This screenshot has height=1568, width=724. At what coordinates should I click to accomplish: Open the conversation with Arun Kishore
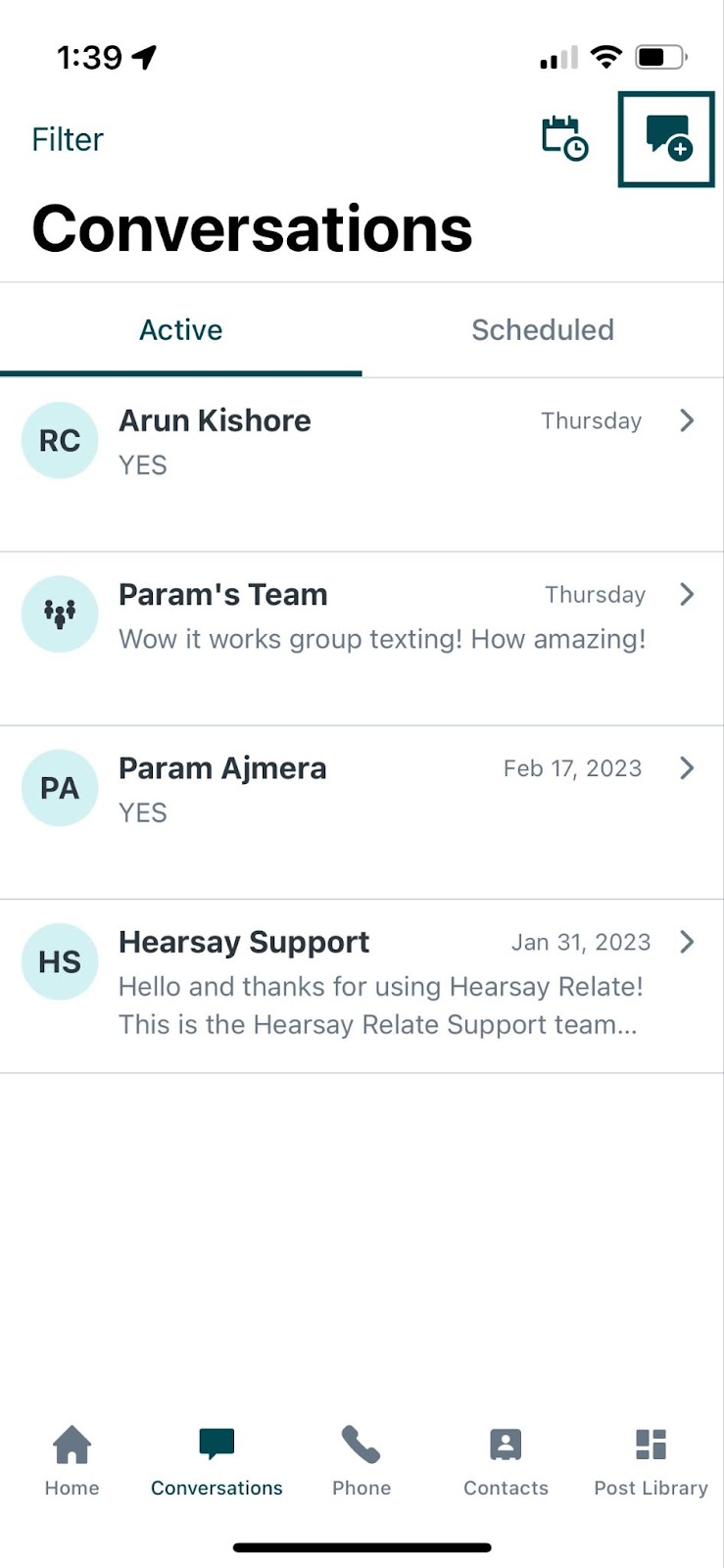(x=362, y=465)
